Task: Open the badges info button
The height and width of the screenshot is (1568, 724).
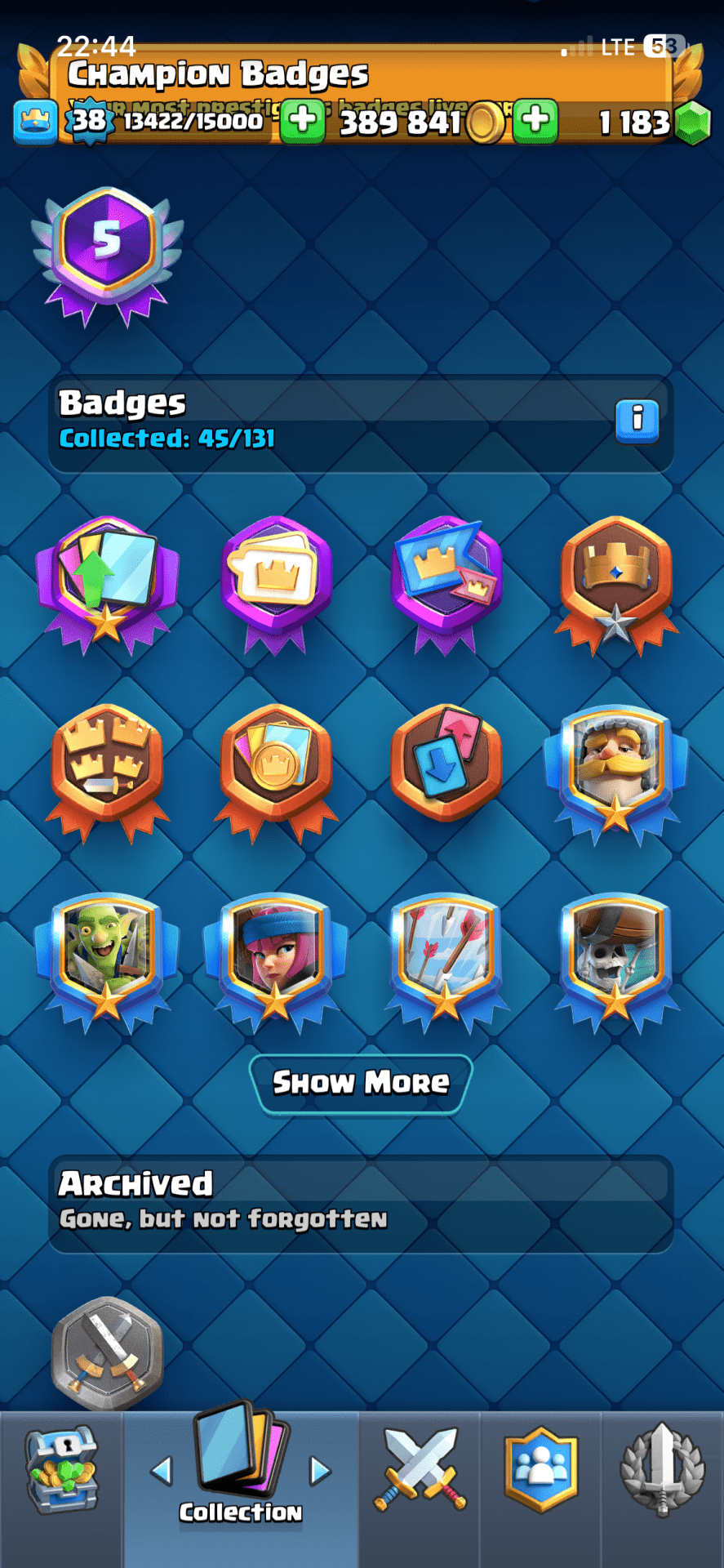Action: pyautogui.click(x=637, y=421)
